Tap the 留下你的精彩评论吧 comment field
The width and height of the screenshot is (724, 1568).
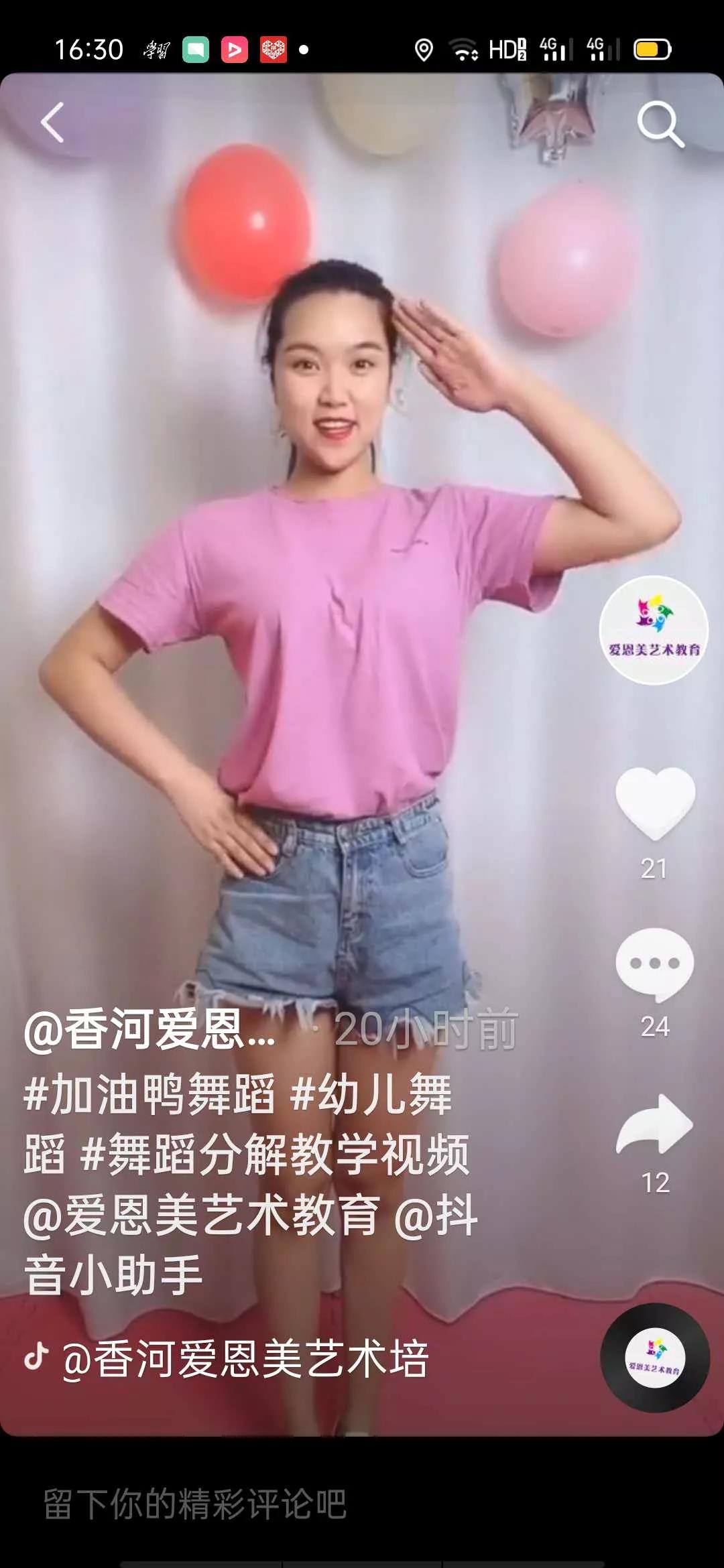tap(194, 1504)
